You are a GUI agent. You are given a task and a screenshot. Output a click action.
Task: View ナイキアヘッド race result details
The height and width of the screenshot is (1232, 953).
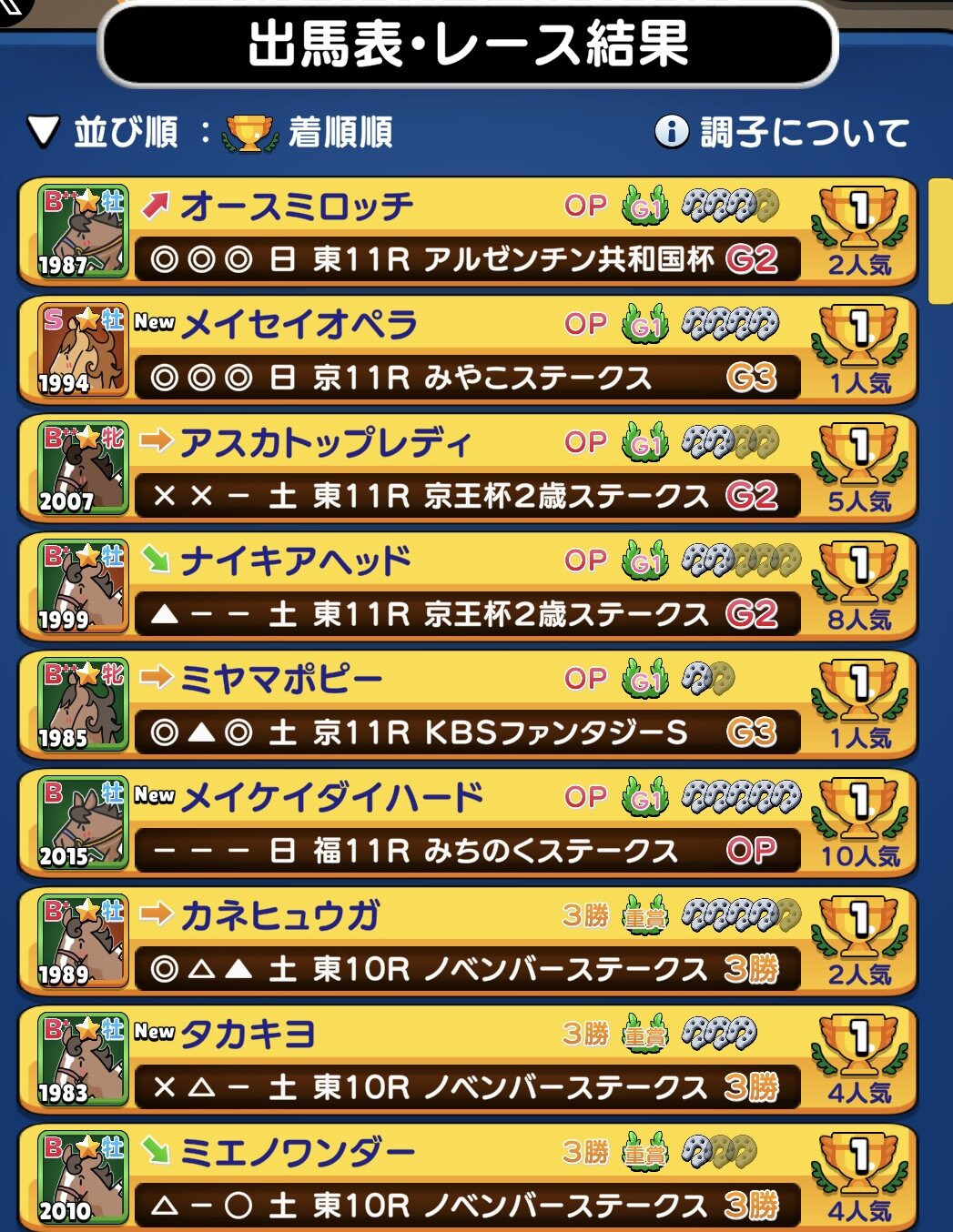click(x=466, y=587)
